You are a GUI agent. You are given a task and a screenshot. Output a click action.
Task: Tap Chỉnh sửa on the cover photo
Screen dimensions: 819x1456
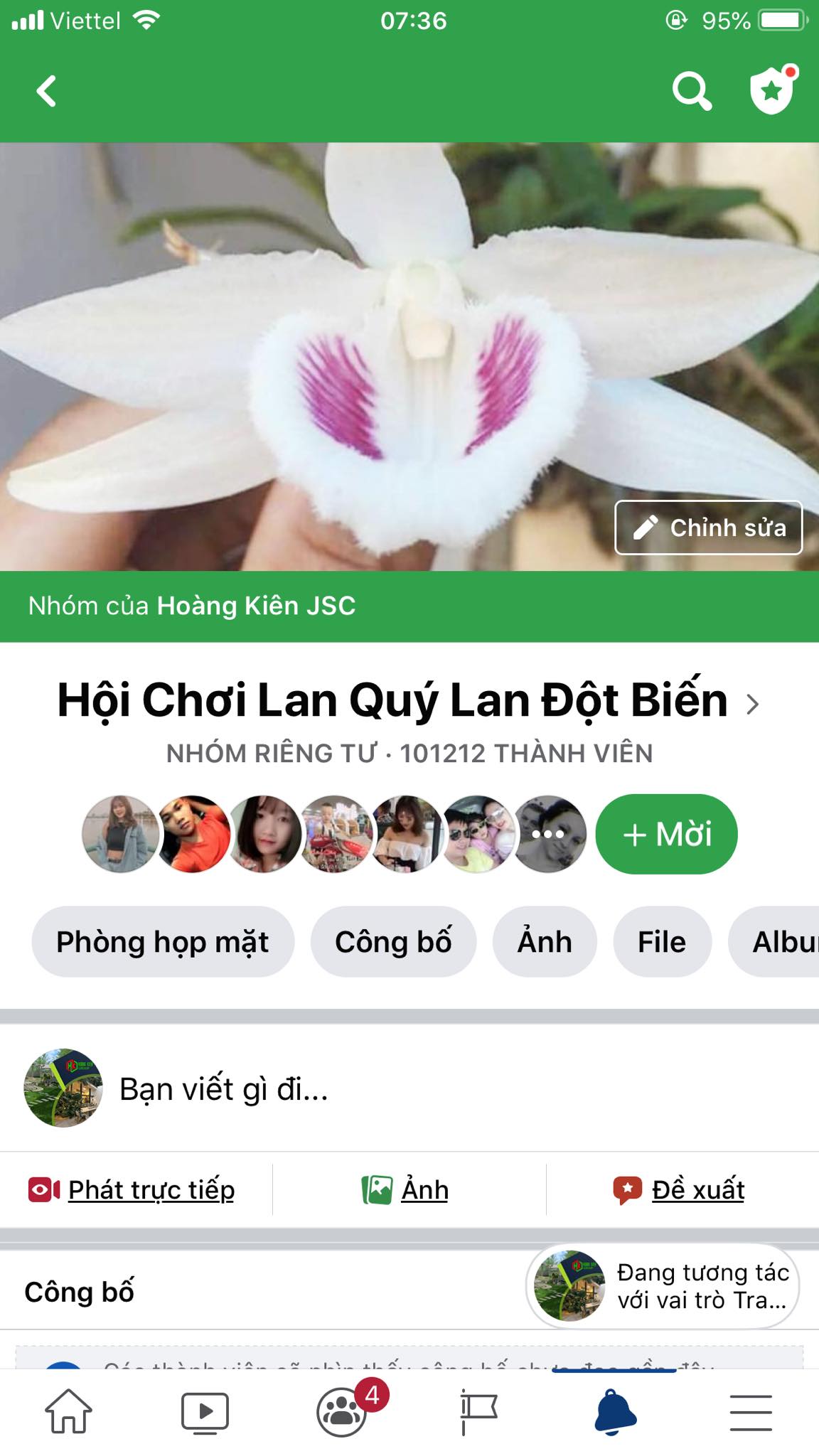708,528
